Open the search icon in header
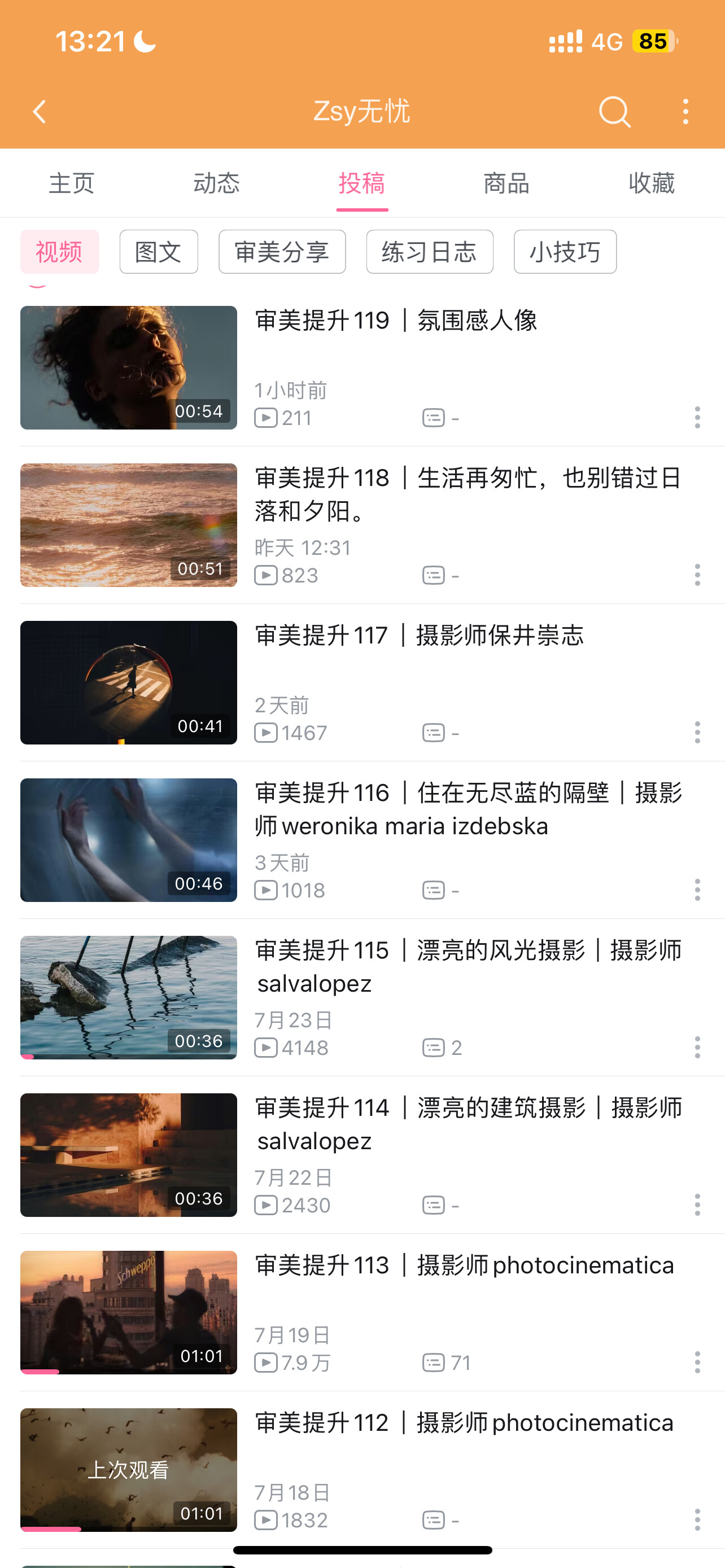Screen dimensions: 725x1568 point(614,112)
